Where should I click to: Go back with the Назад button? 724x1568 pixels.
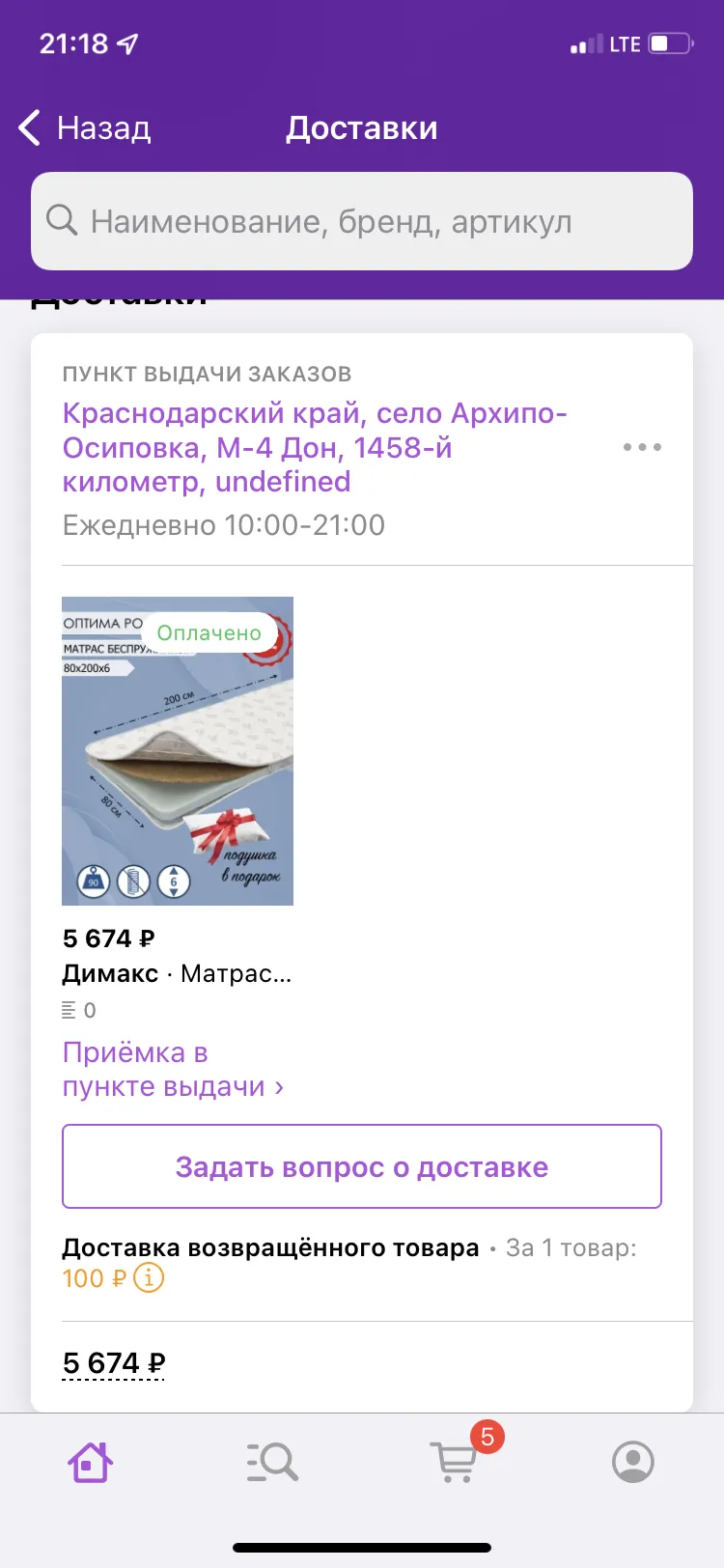click(85, 127)
